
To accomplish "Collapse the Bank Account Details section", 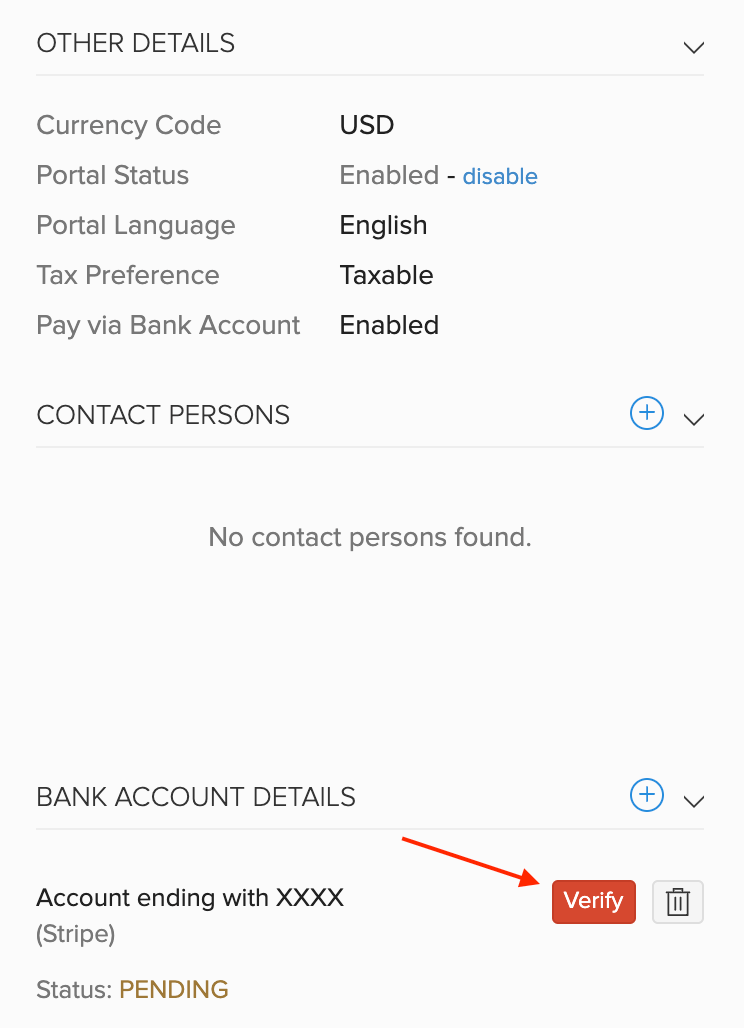I will [693, 801].
